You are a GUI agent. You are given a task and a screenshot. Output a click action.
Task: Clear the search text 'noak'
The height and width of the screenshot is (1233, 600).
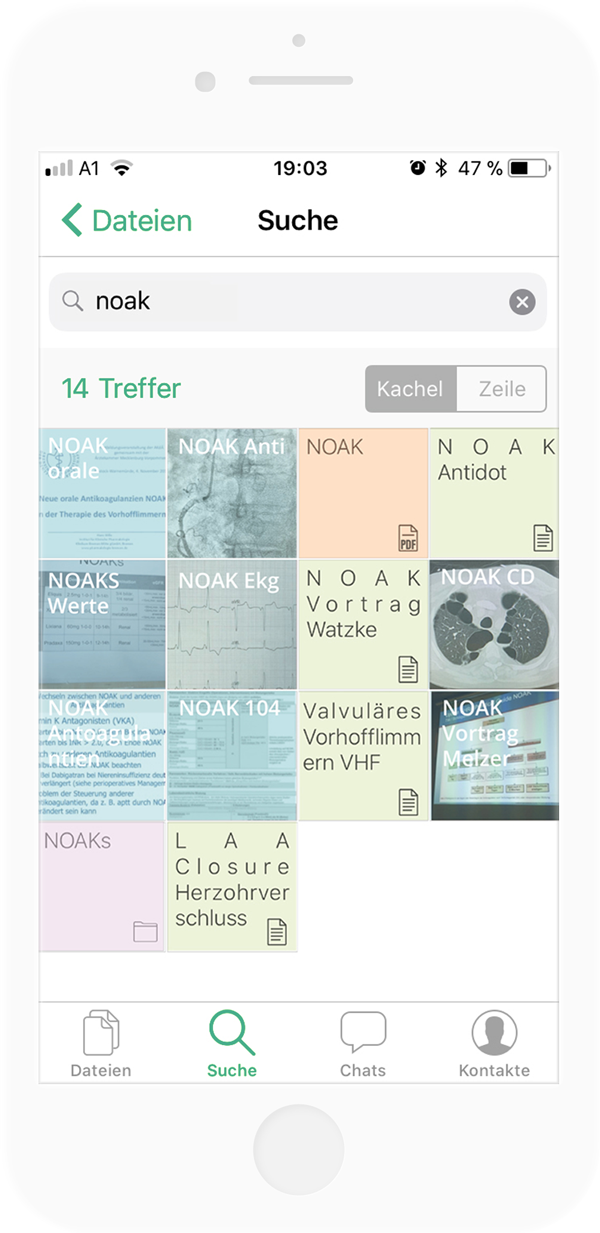click(x=522, y=301)
